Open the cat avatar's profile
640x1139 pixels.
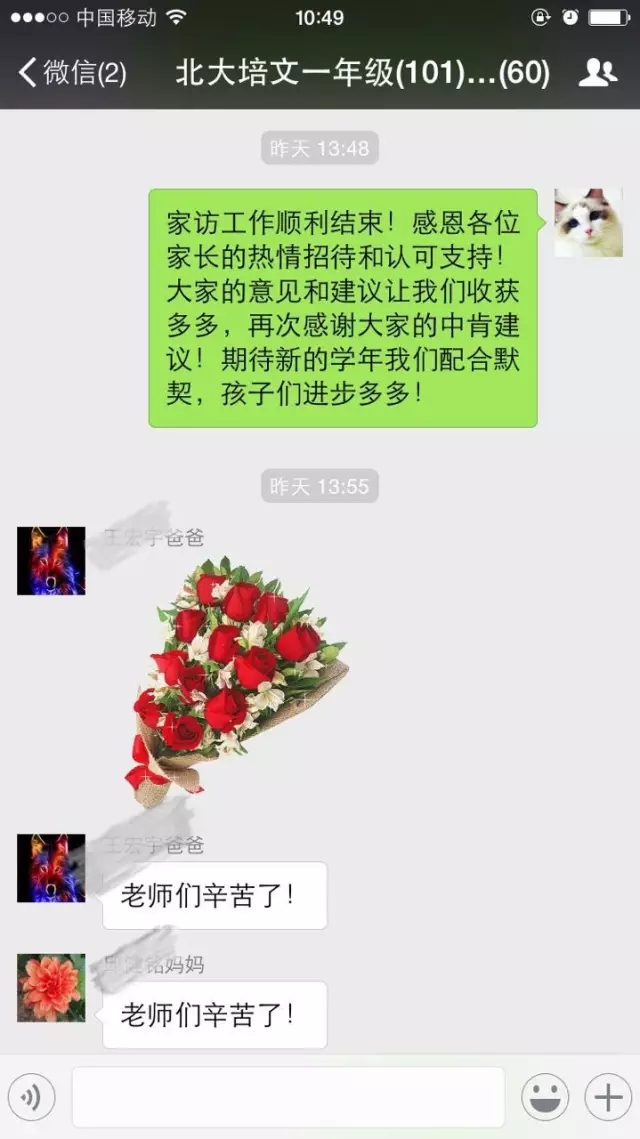pyautogui.click(x=588, y=222)
